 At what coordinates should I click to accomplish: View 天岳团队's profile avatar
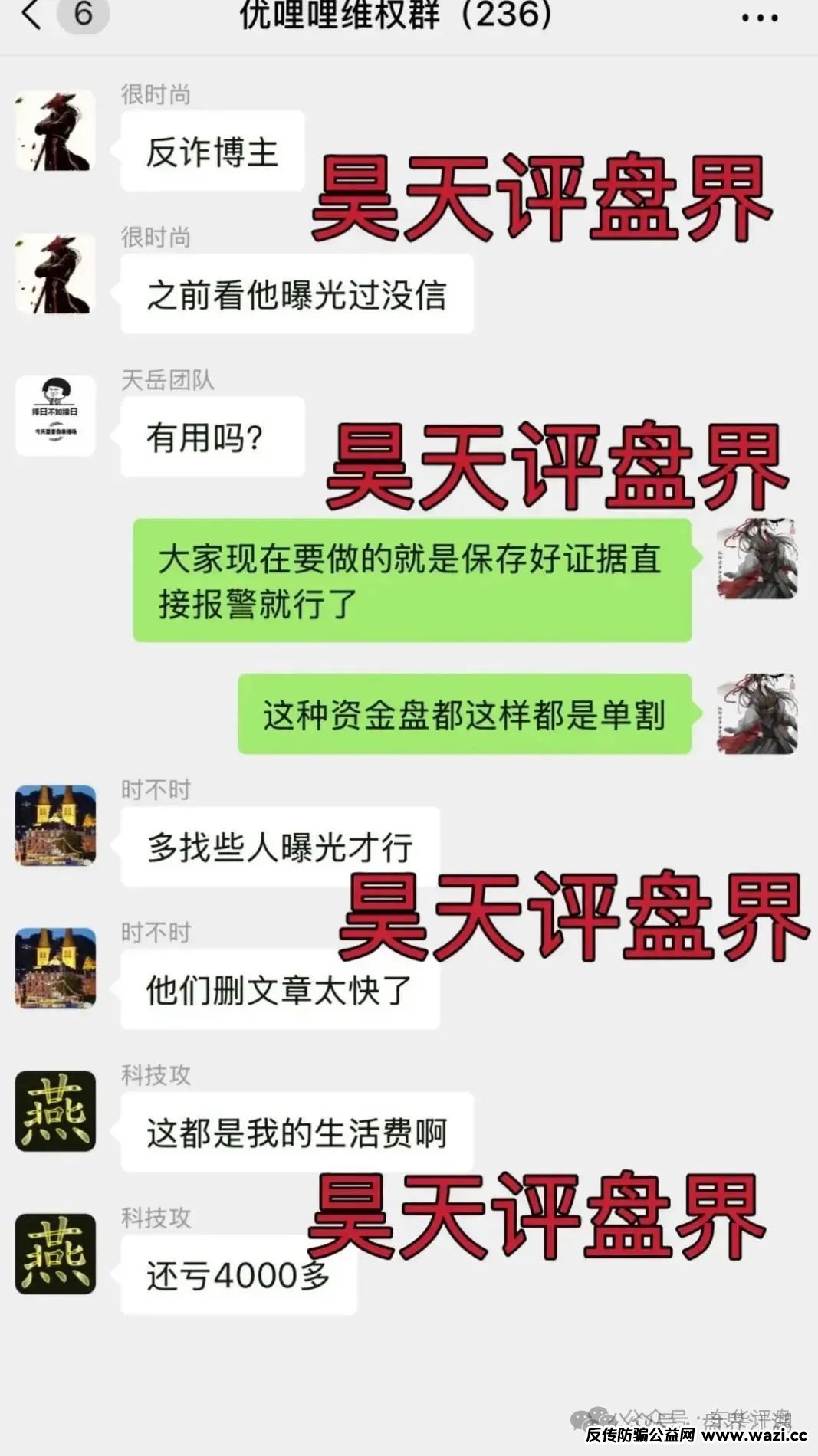point(55,416)
